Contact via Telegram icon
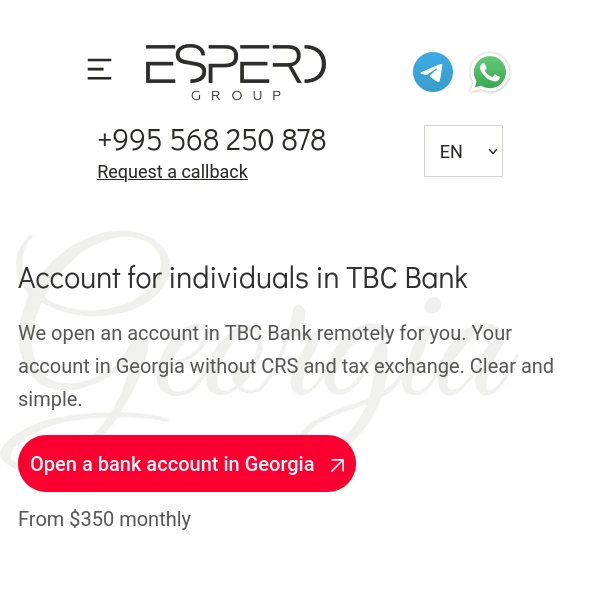Screen dimensions: 600x600 (x=433, y=72)
